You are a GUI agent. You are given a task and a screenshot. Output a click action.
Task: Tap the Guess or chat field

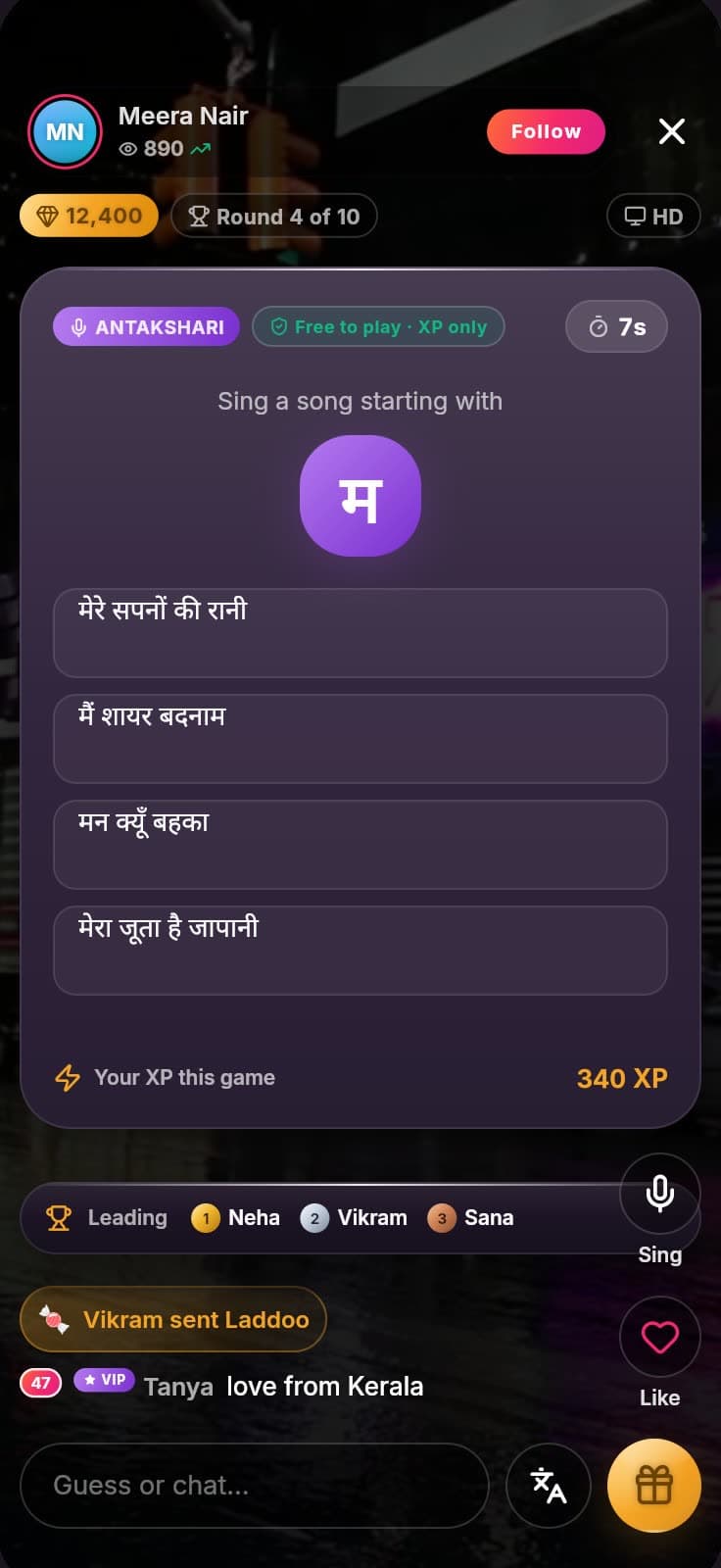point(255,1485)
